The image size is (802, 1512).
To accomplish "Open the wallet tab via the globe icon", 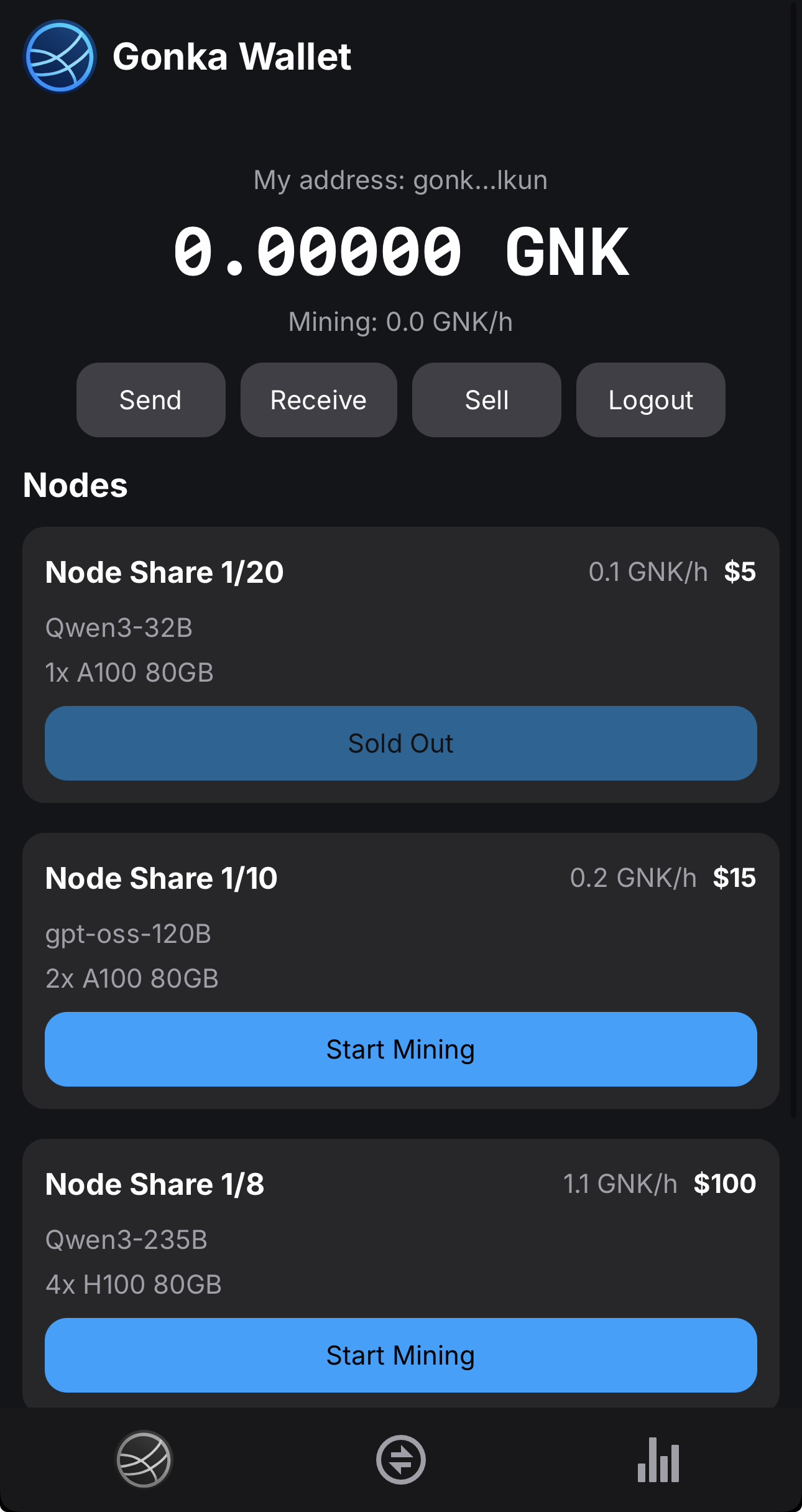I will 142,1460.
